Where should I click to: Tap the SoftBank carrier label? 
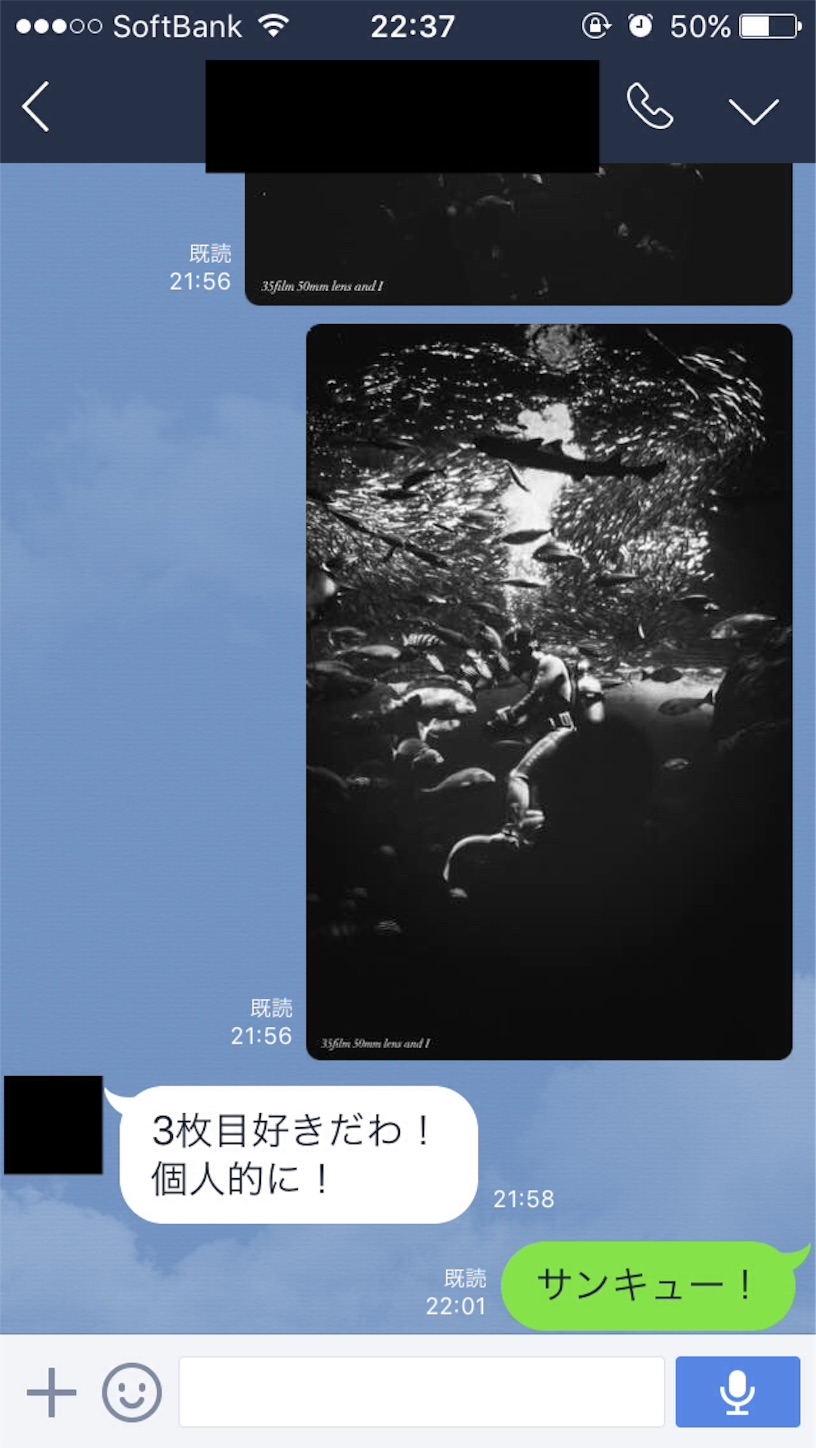click(178, 25)
